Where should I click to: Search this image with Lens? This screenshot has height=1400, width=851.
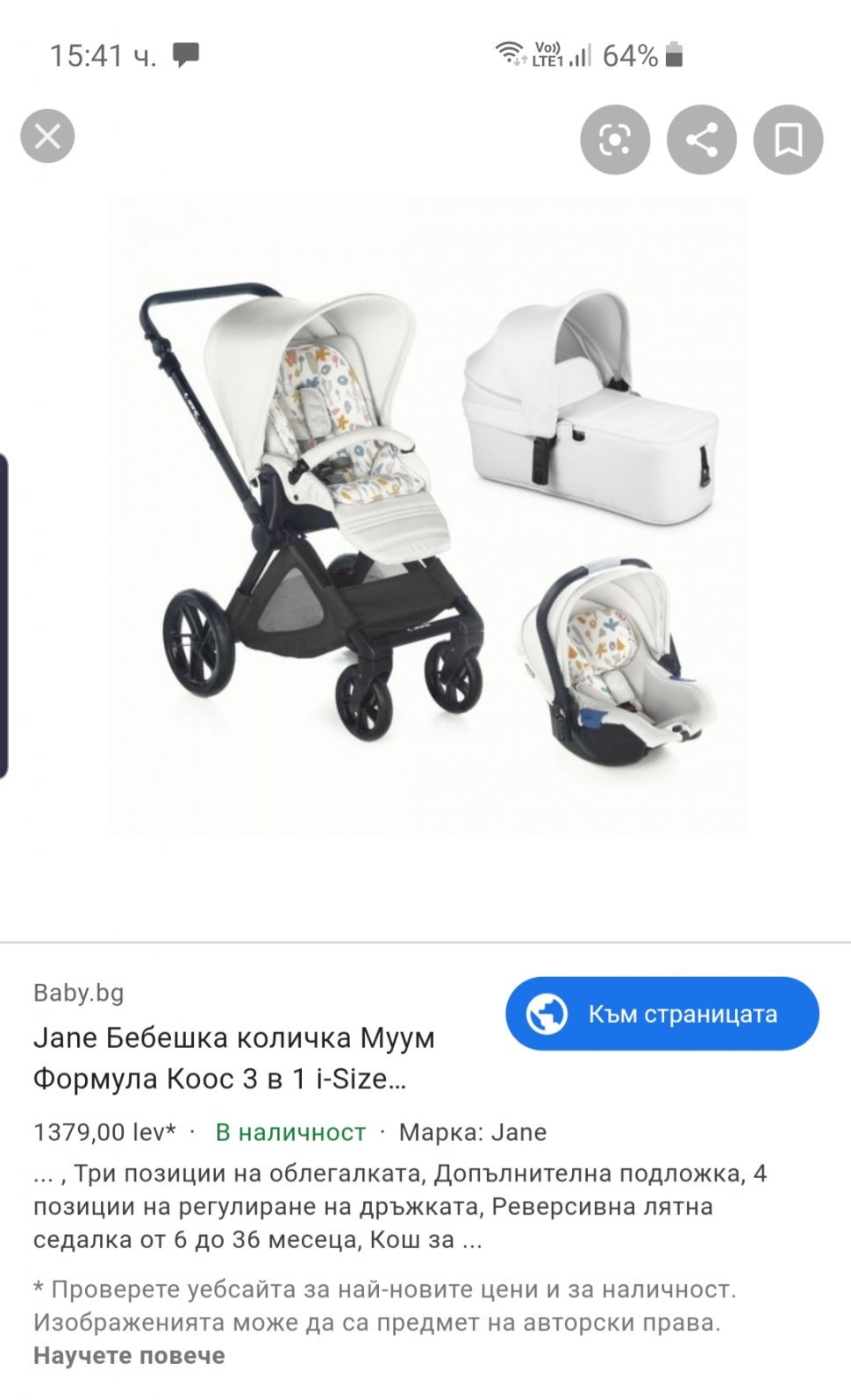614,140
